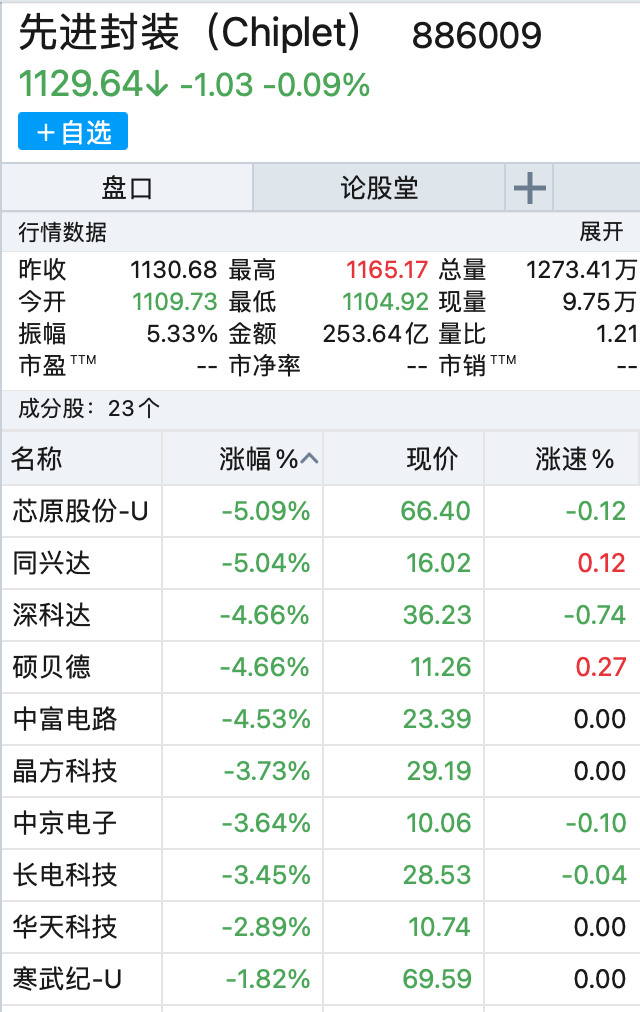Open stock 同兴达 details
Viewport: 640px width, 1012px height.
pos(52,563)
